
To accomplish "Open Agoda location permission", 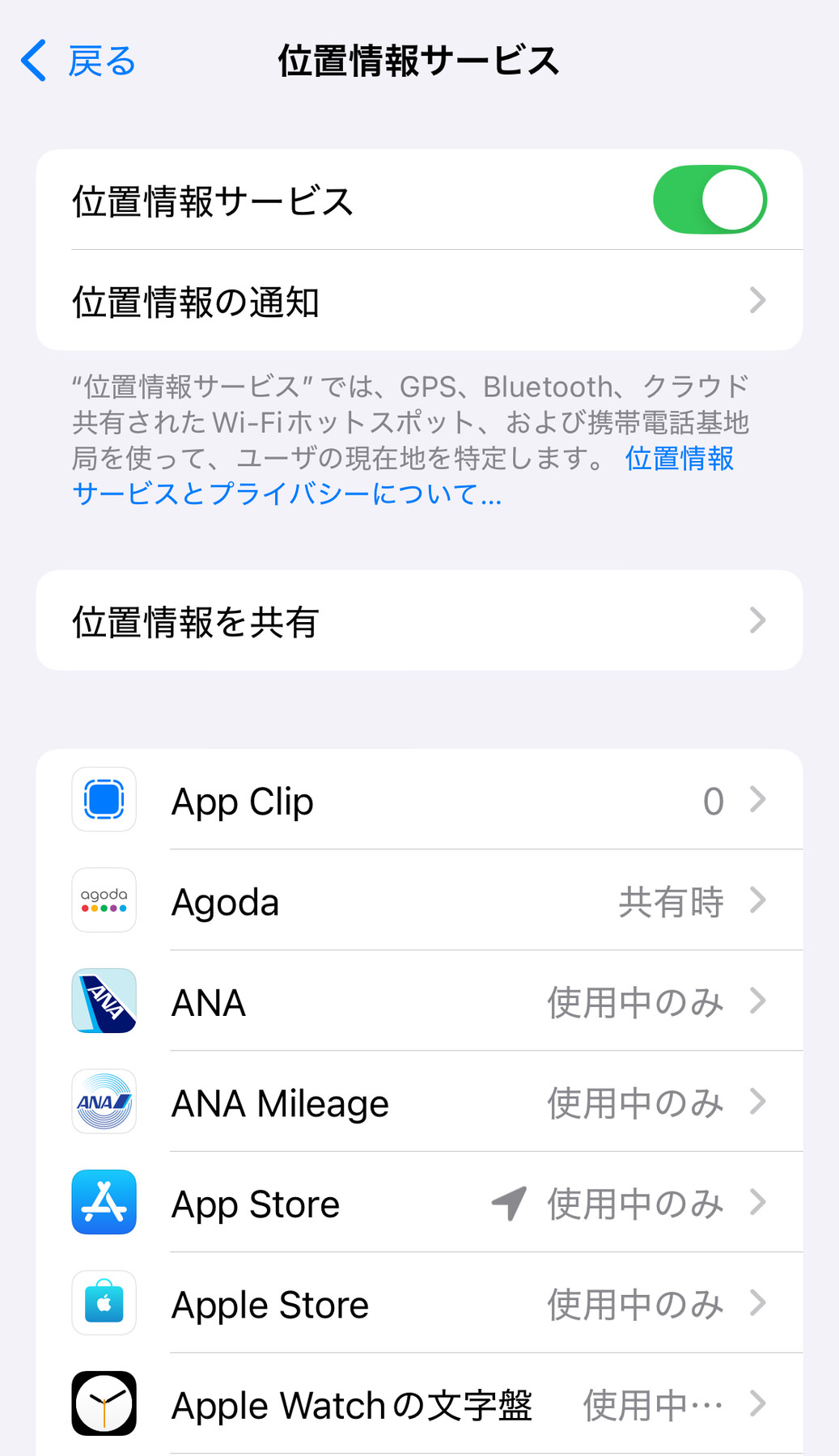I will 419,901.
